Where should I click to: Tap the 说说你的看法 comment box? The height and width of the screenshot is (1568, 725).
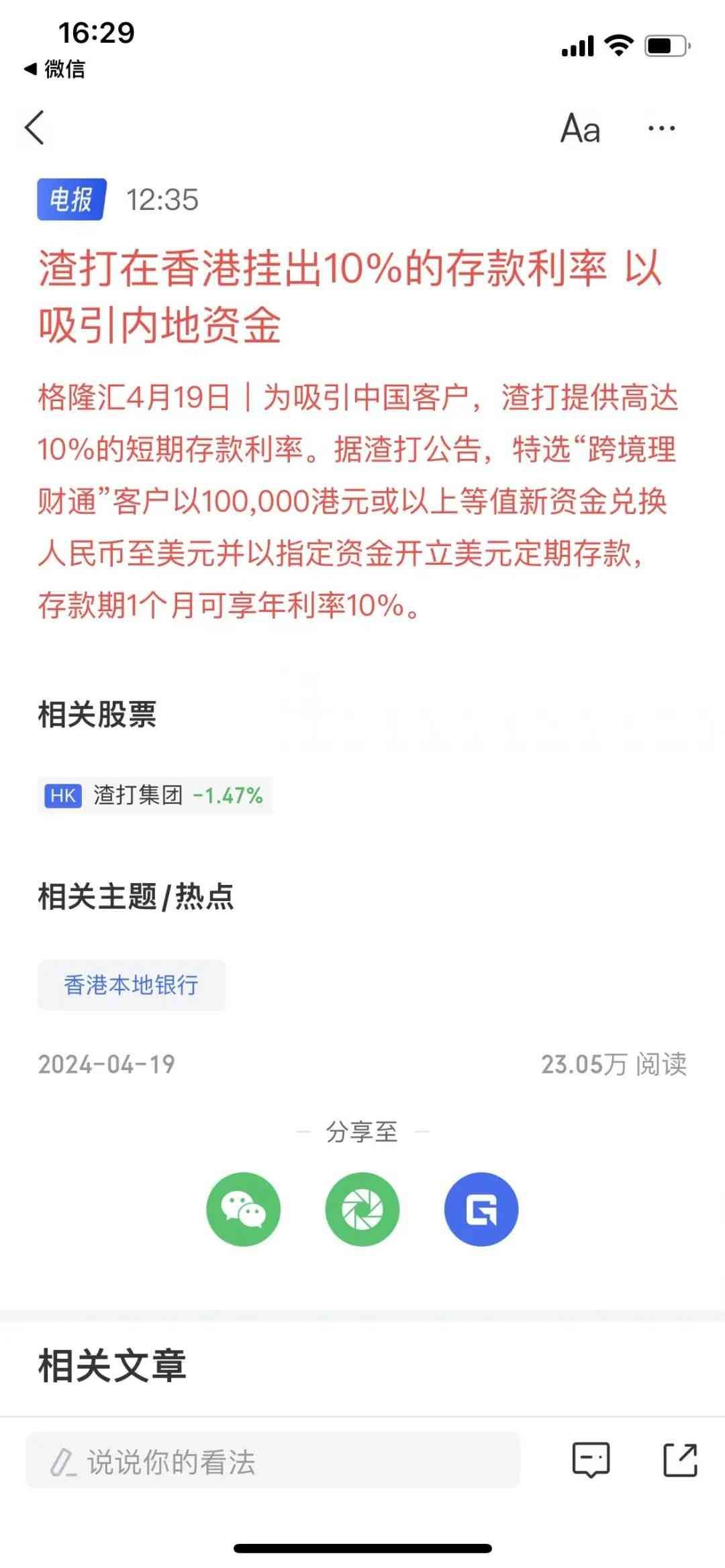pyautogui.click(x=273, y=1463)
